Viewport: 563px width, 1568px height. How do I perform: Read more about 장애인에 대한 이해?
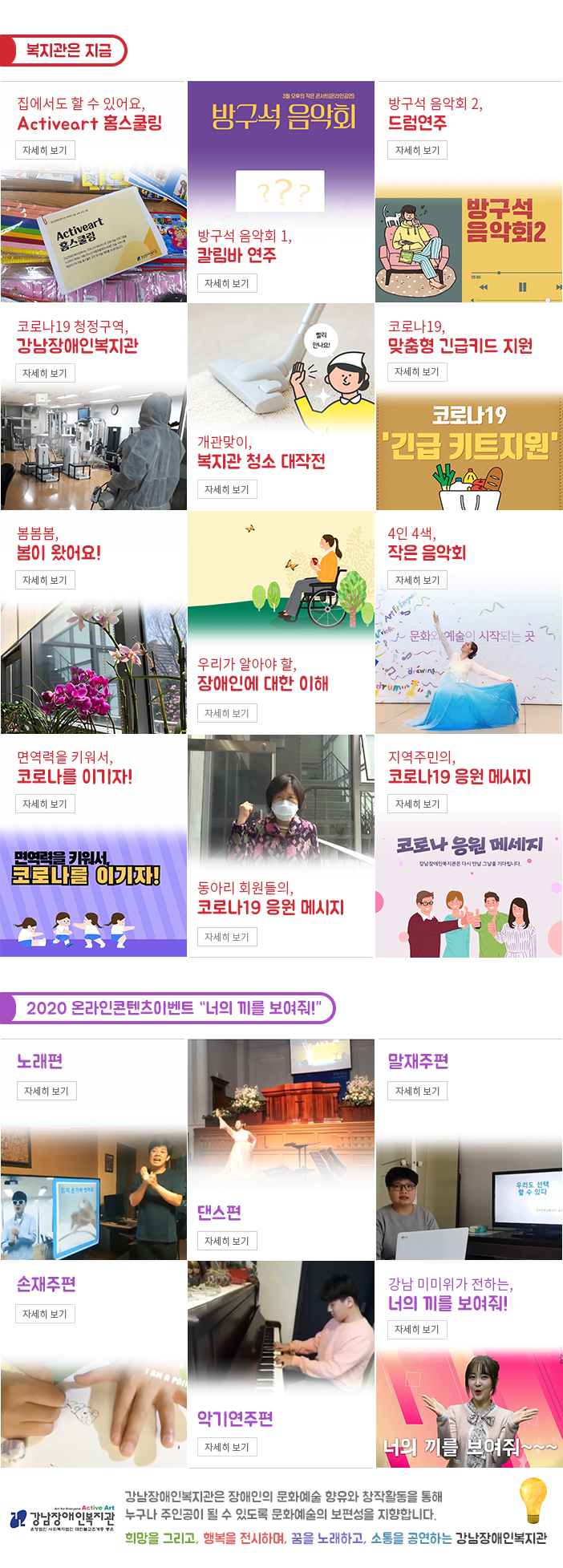[227, 713]
